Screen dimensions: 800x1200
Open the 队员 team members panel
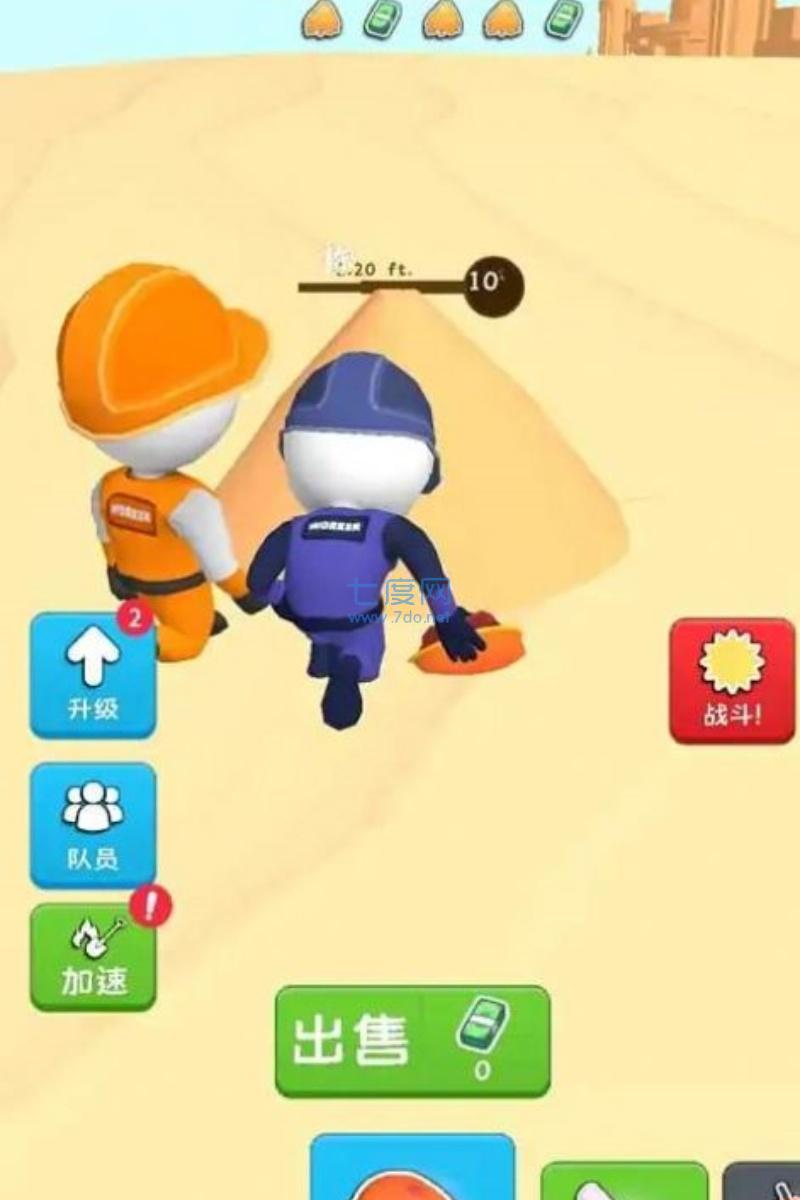(x=93, y=825)
